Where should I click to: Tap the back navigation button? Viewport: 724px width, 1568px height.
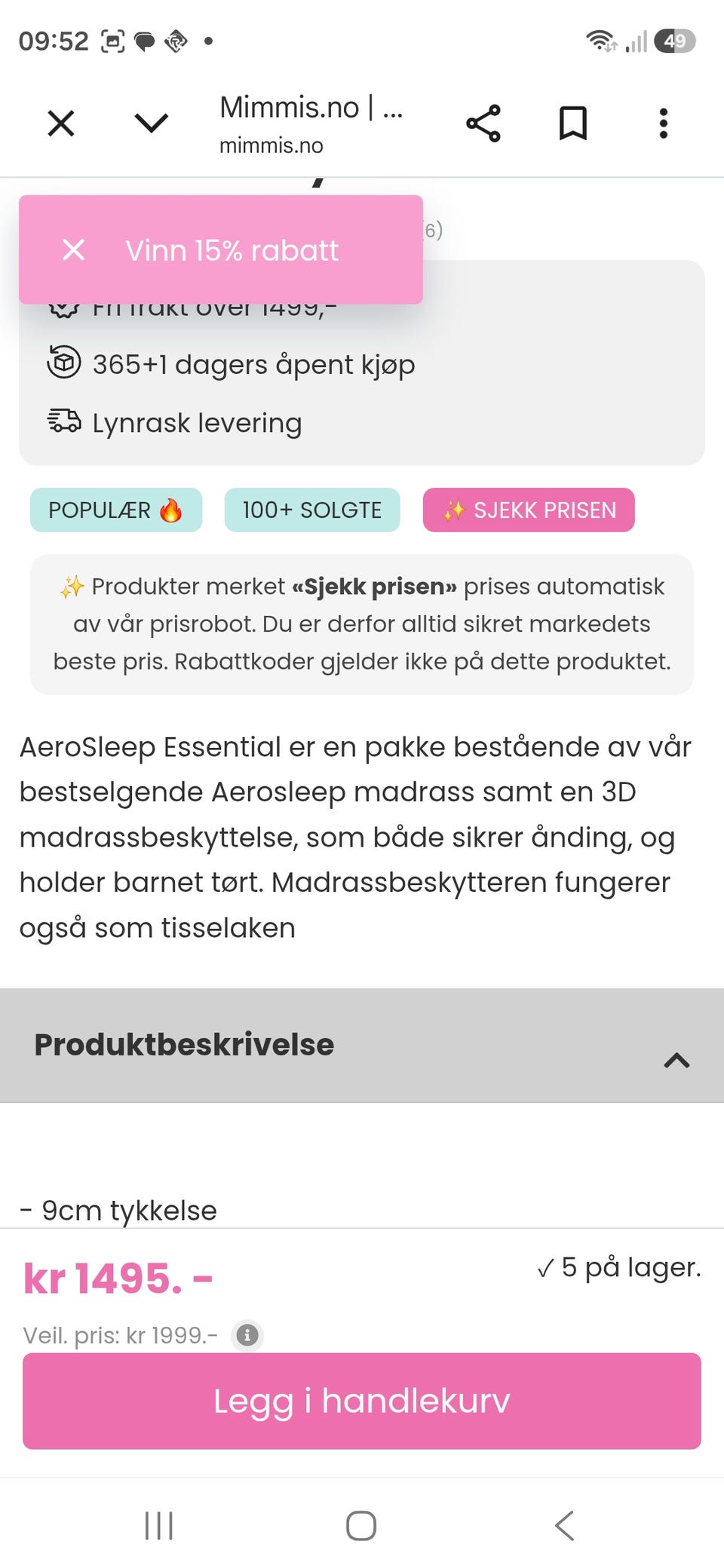tap(564, 1527)
